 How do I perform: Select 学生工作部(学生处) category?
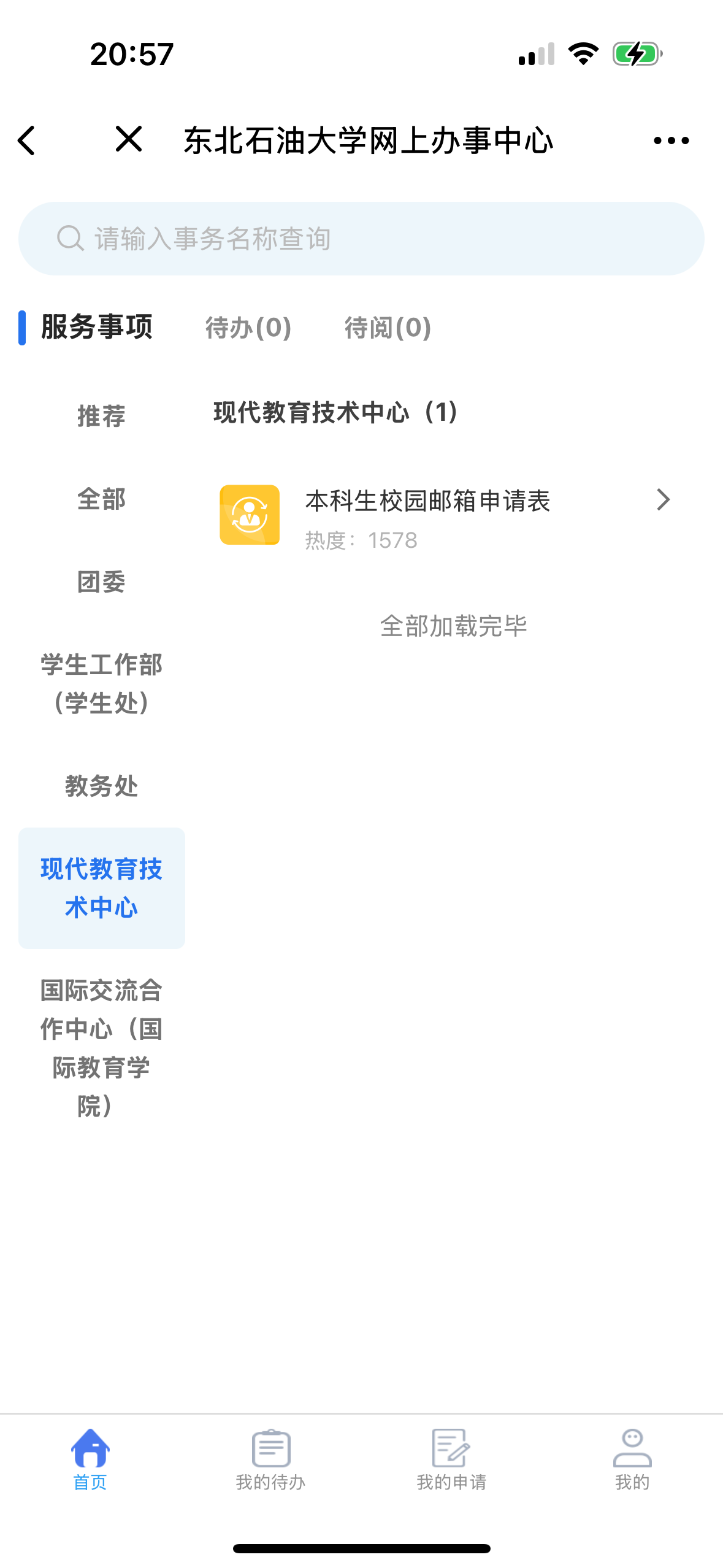[x=102, y=683]
